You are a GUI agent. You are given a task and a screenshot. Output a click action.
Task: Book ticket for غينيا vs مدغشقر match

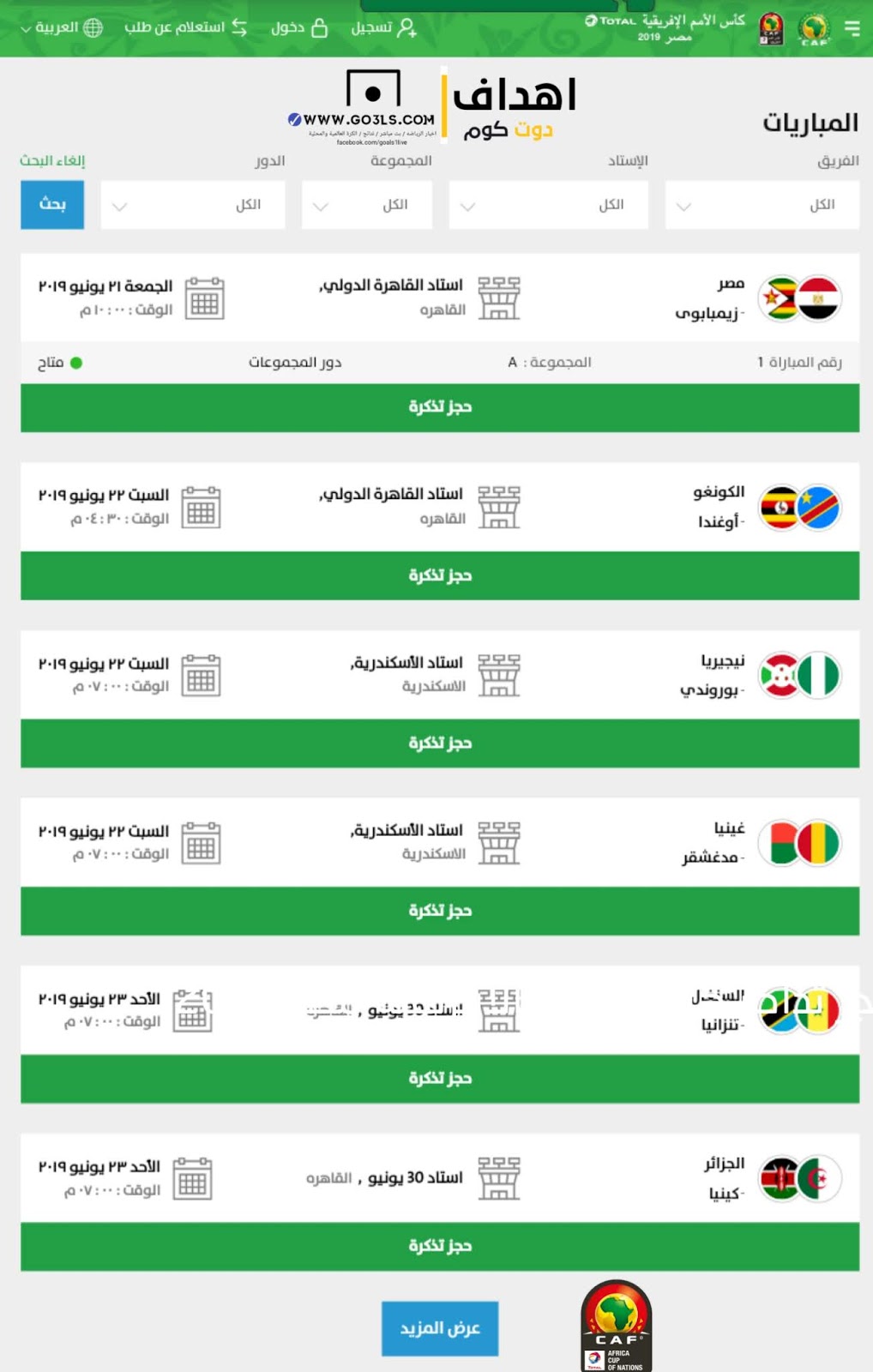[440, 911]
